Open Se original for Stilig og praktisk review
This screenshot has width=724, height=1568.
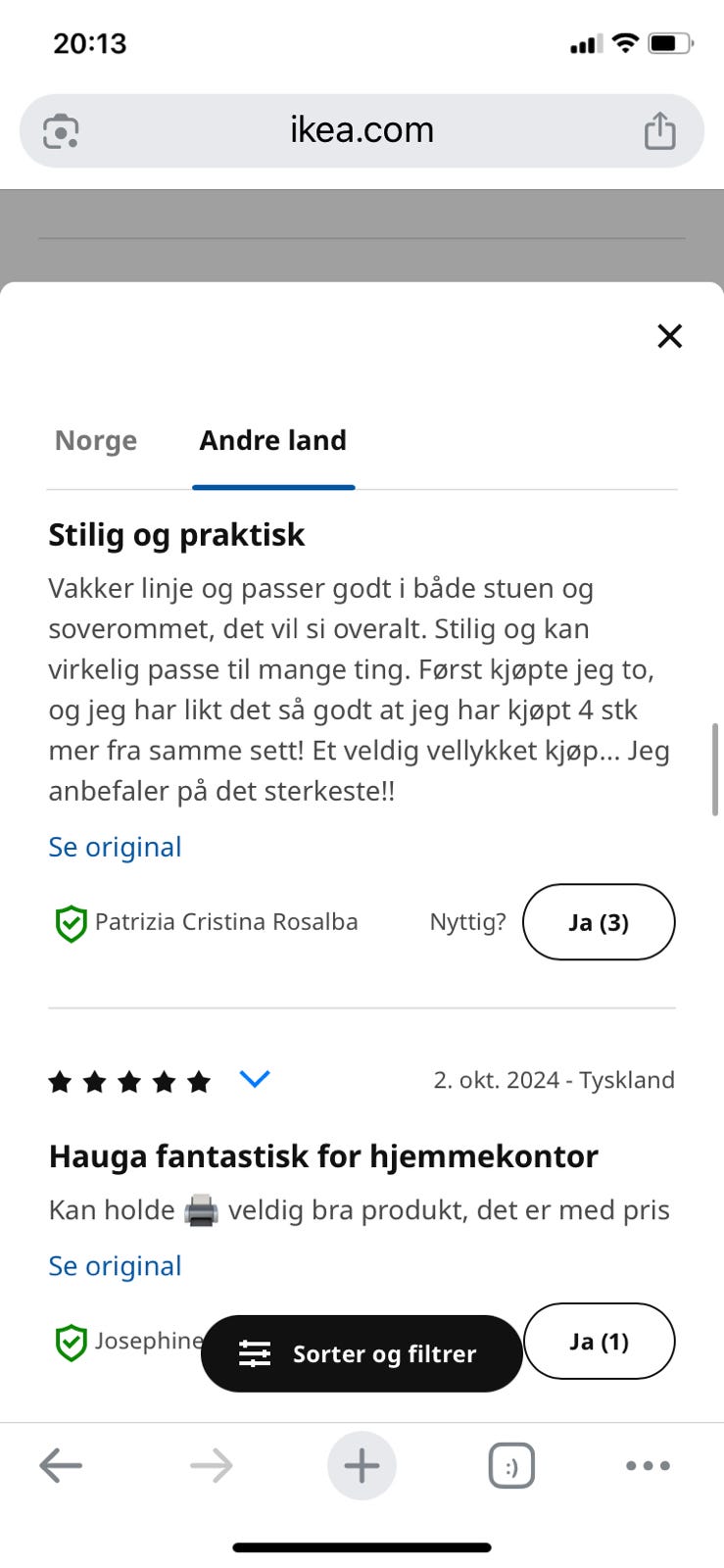pos(115,847)
